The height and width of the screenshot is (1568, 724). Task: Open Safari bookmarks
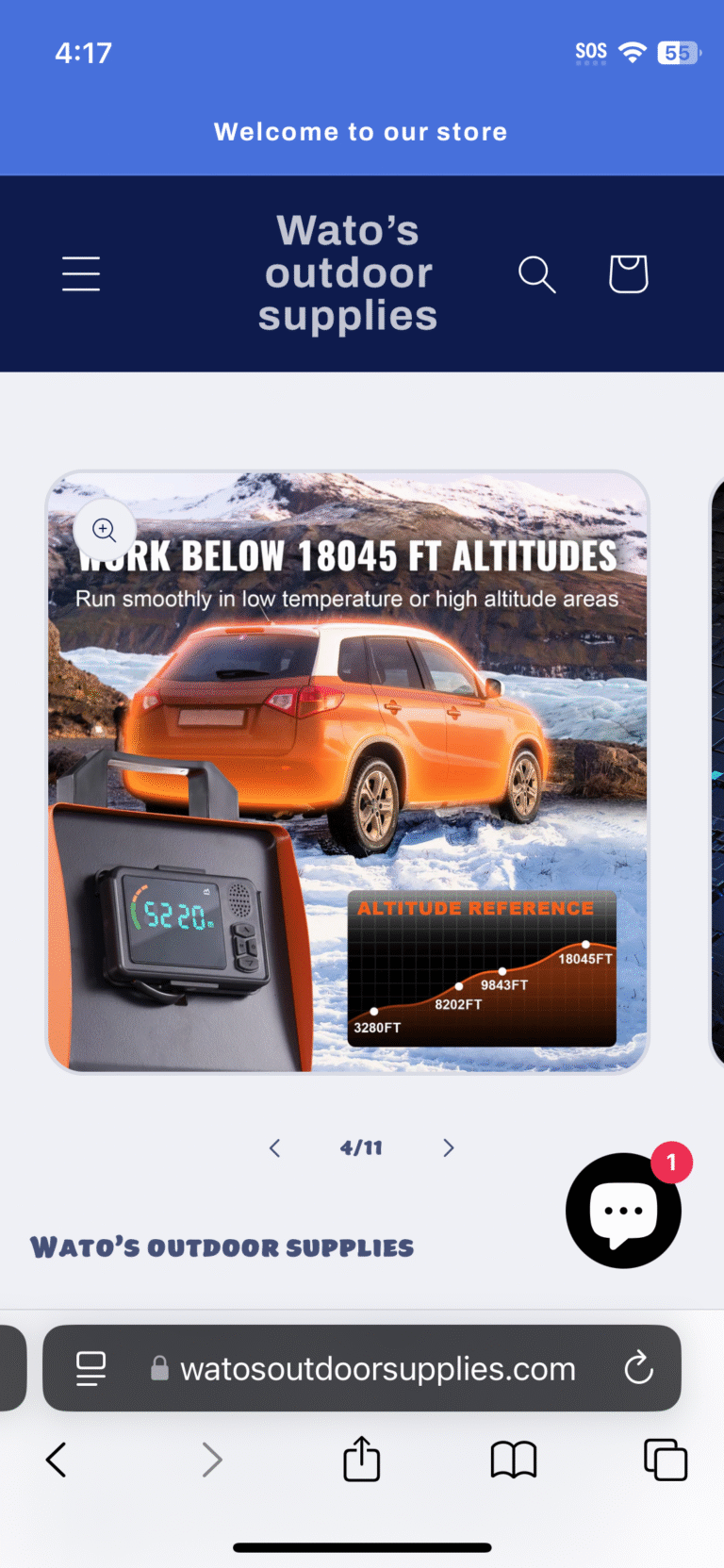514,1460
